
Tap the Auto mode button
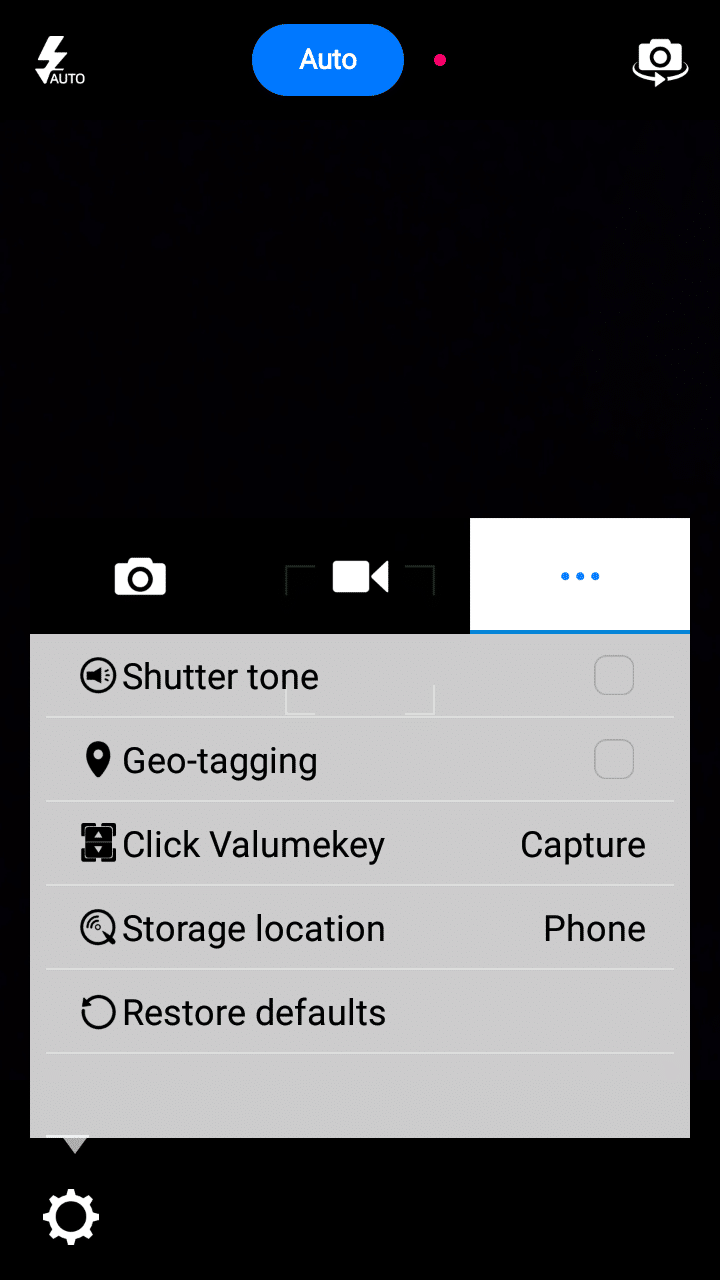pos(328,60)
